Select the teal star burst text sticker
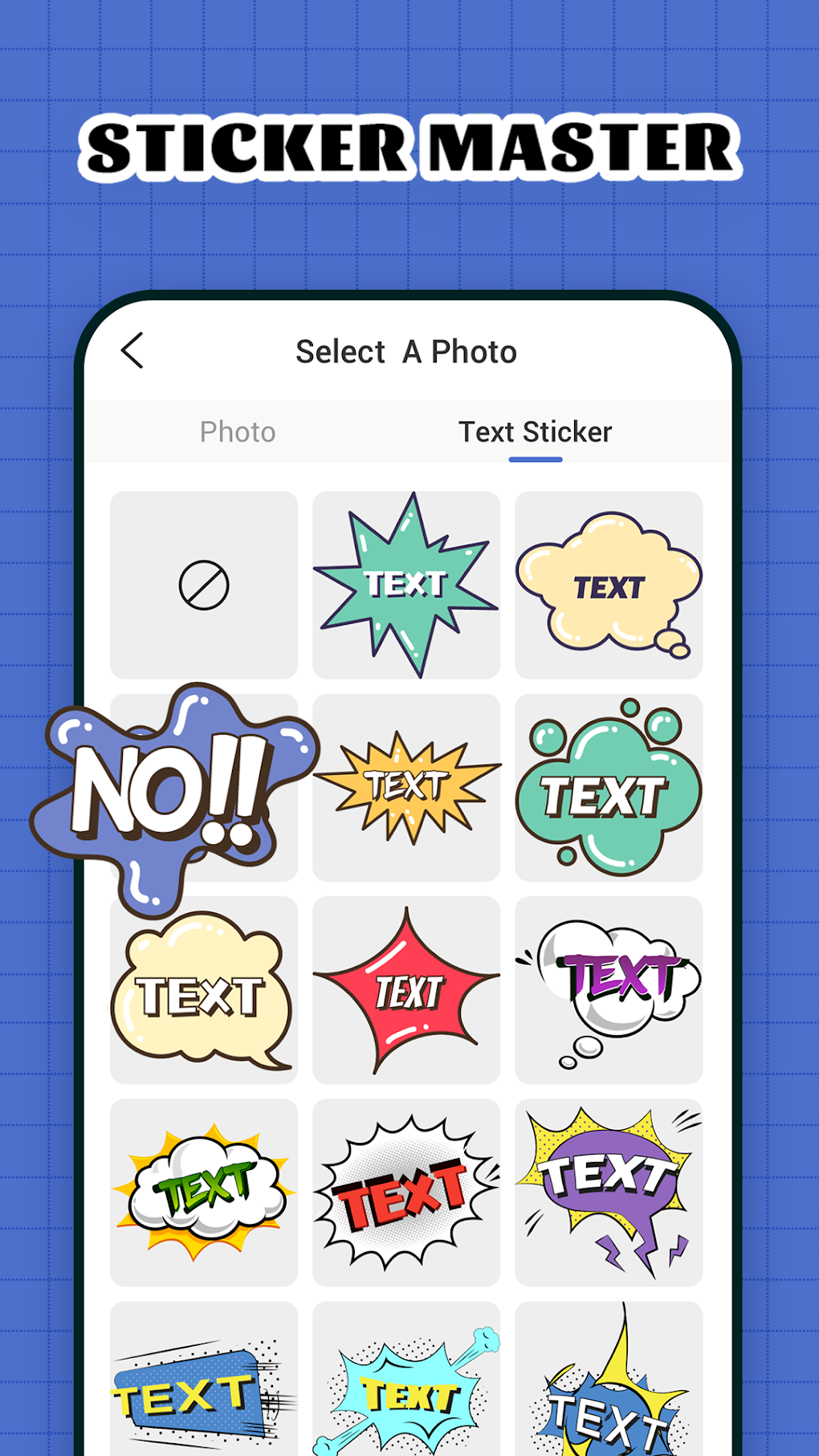This screenshot has height=1456, width=819. point(406,584)
